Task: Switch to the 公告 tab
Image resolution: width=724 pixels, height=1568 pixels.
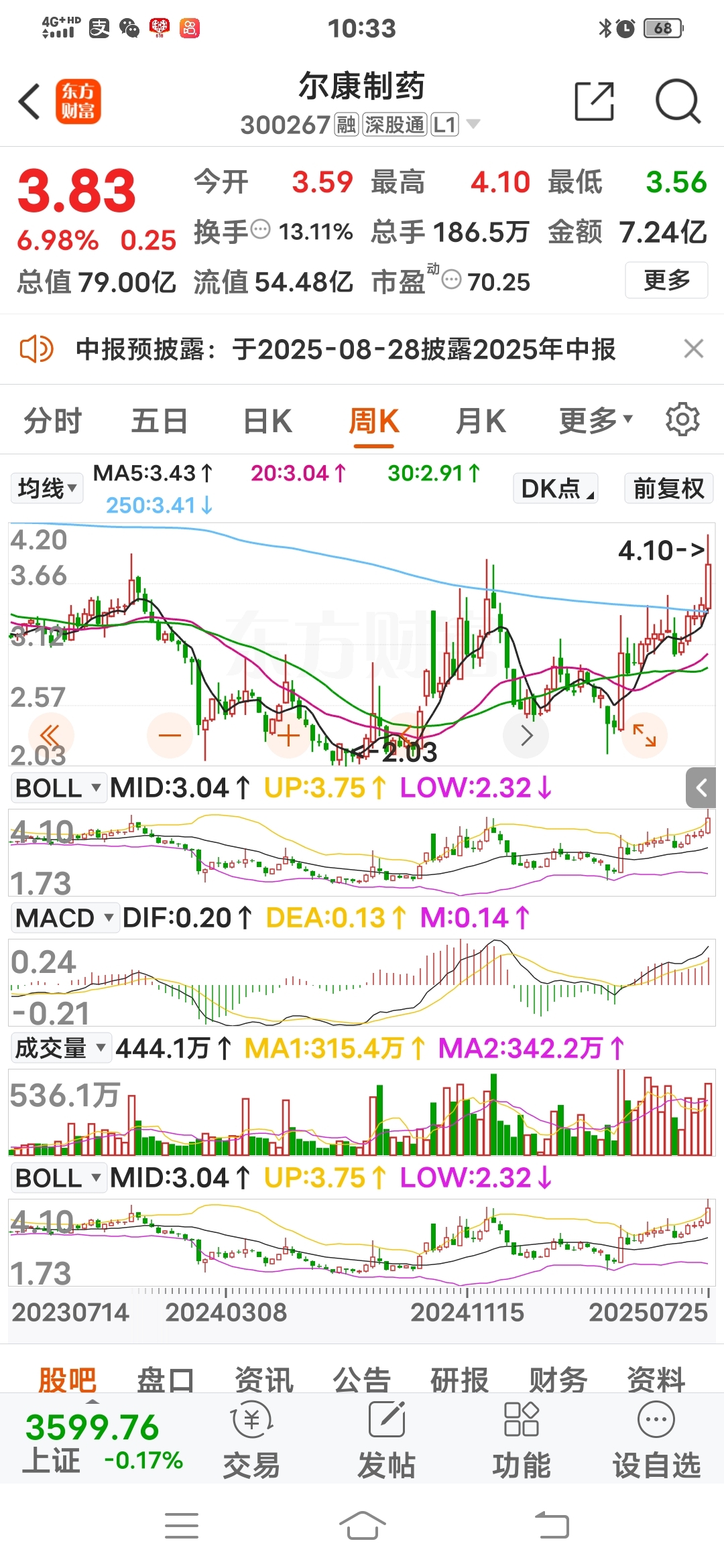Action: click(x=361, y=1379)
